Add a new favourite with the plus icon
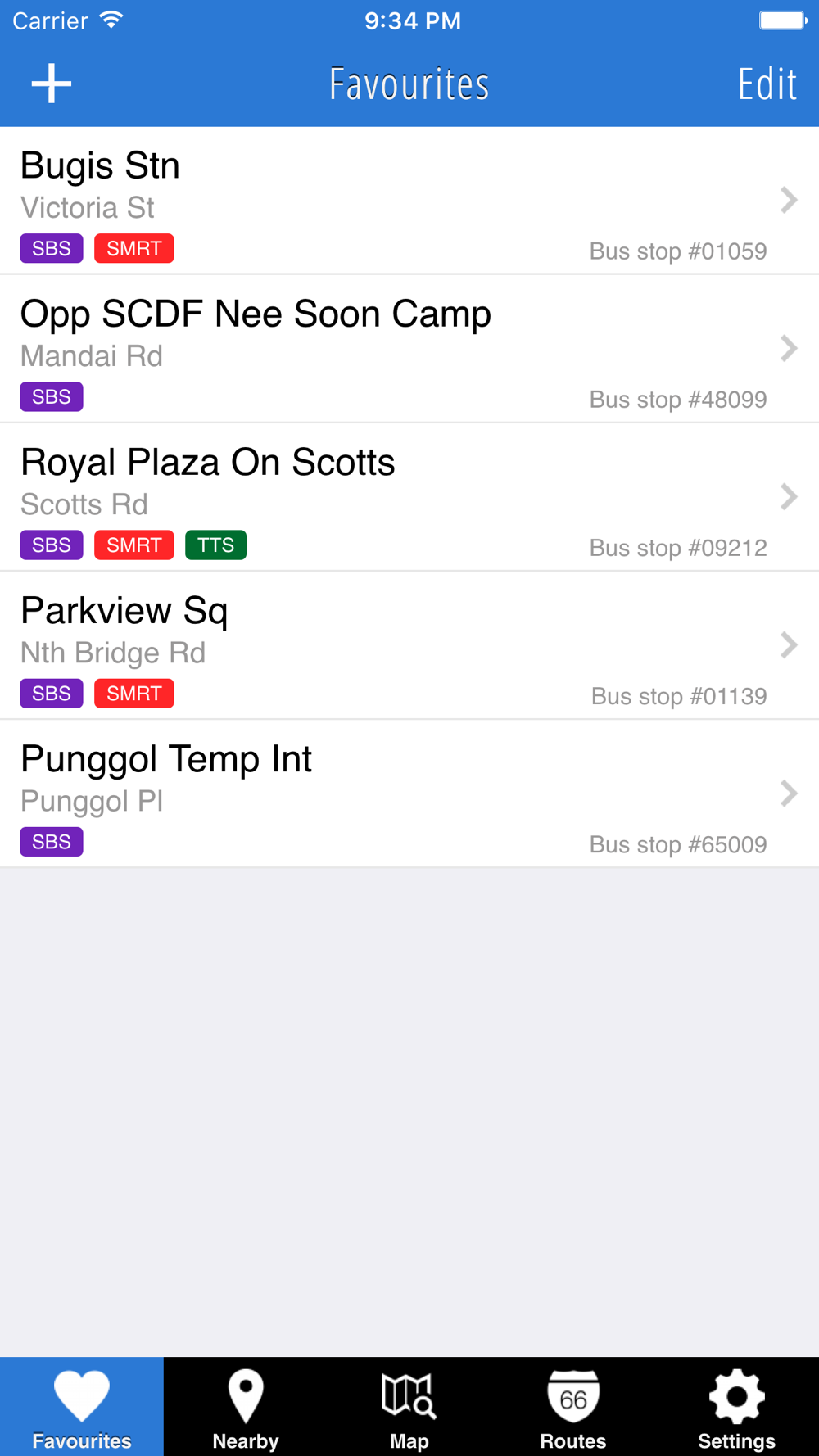The image size is (819, 1456). point(52,84)
